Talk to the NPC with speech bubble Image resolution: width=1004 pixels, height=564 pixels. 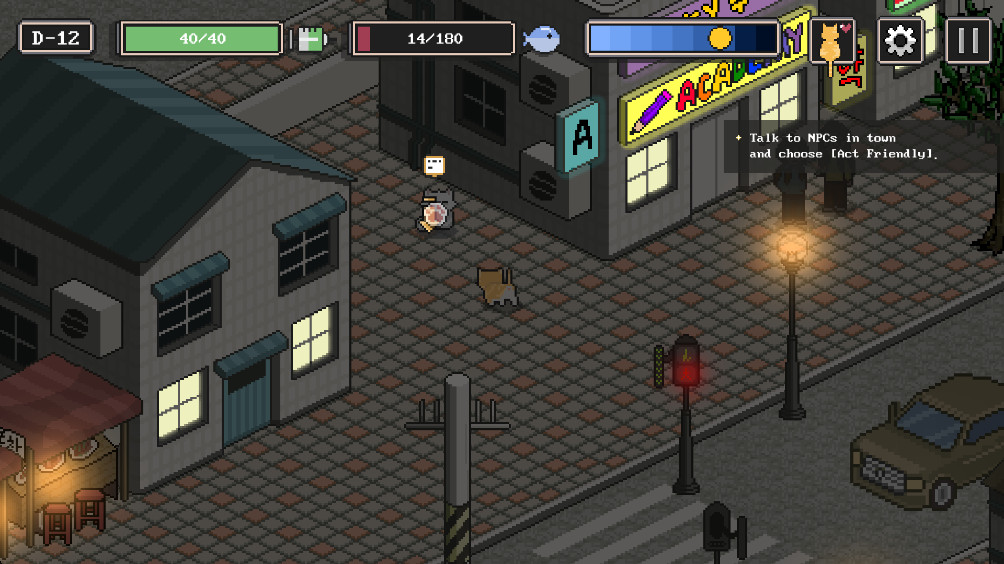(x=436, y=211)
